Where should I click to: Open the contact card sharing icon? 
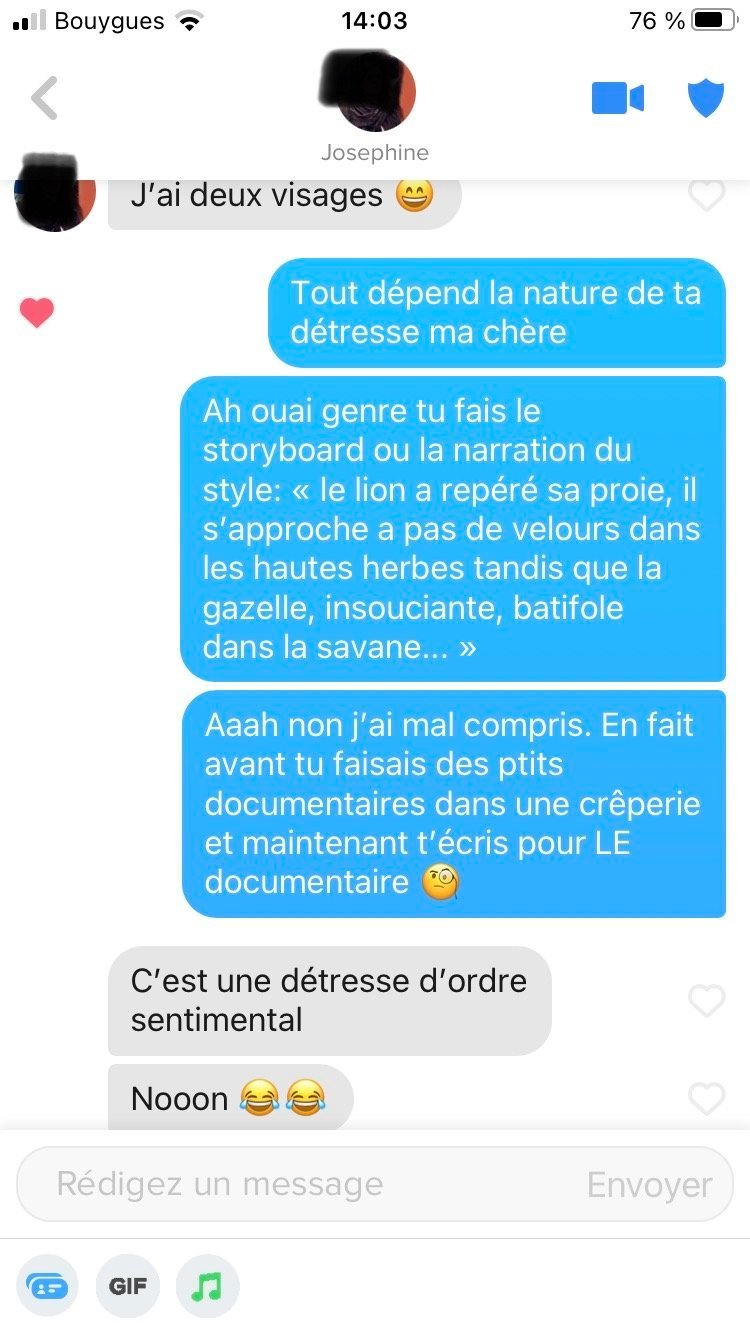[47, 1286]
